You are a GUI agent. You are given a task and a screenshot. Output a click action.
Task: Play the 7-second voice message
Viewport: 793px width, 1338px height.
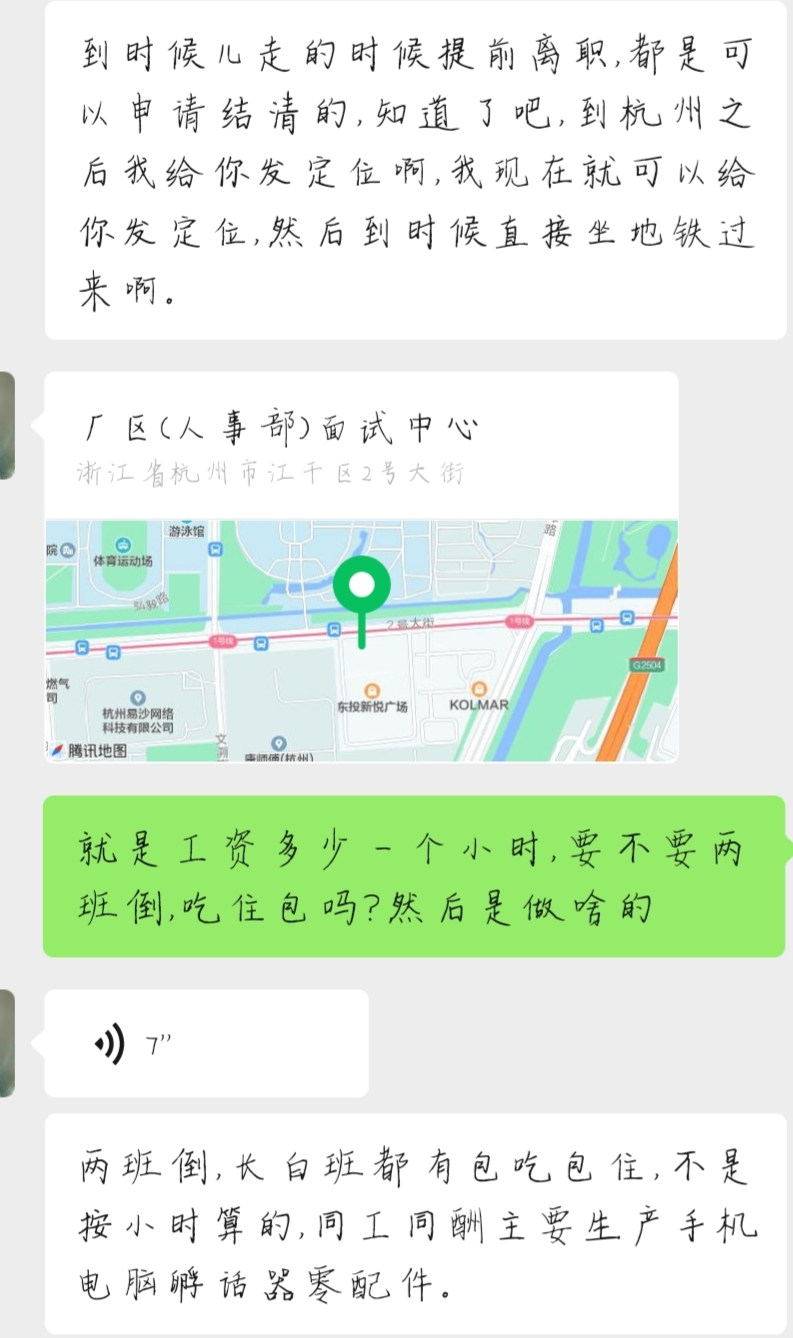click(205, 1042)
